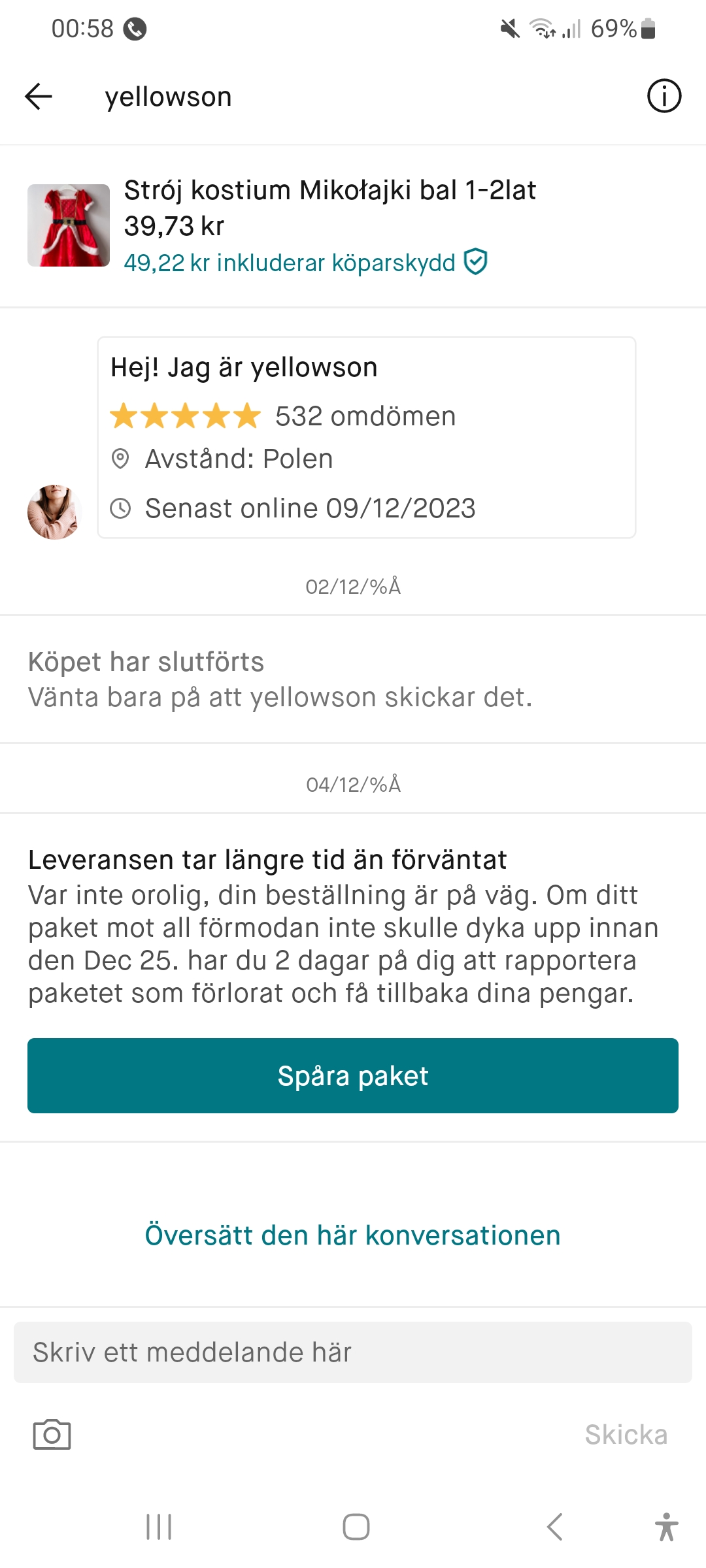The image size is (706, 1568).
Task: Go to the phone's home screen
Action: (x=356, y=1527)
